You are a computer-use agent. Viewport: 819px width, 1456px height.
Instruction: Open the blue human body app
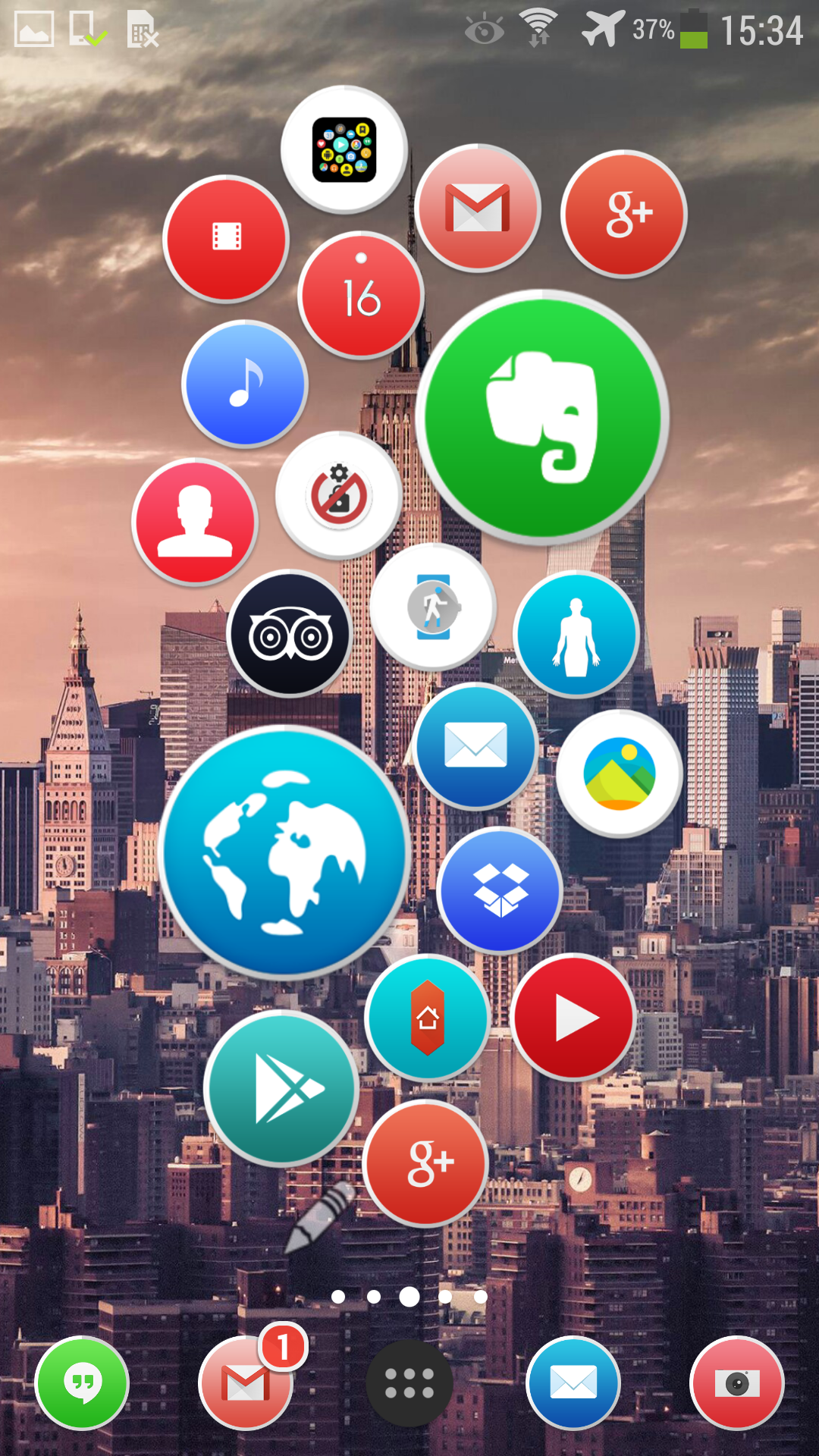point(576,635)
